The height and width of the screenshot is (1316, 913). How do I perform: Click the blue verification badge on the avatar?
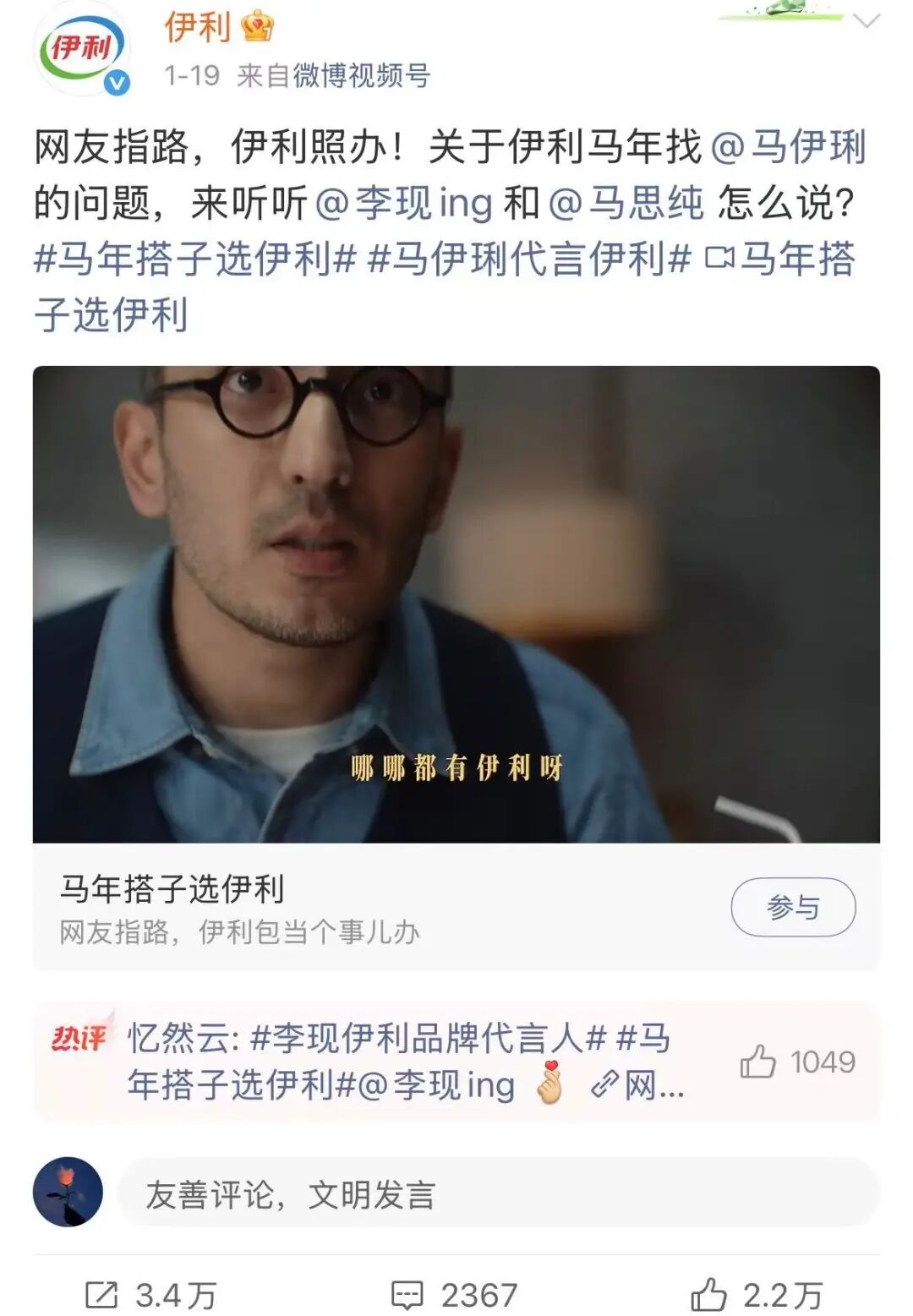(x=117, y=81)
